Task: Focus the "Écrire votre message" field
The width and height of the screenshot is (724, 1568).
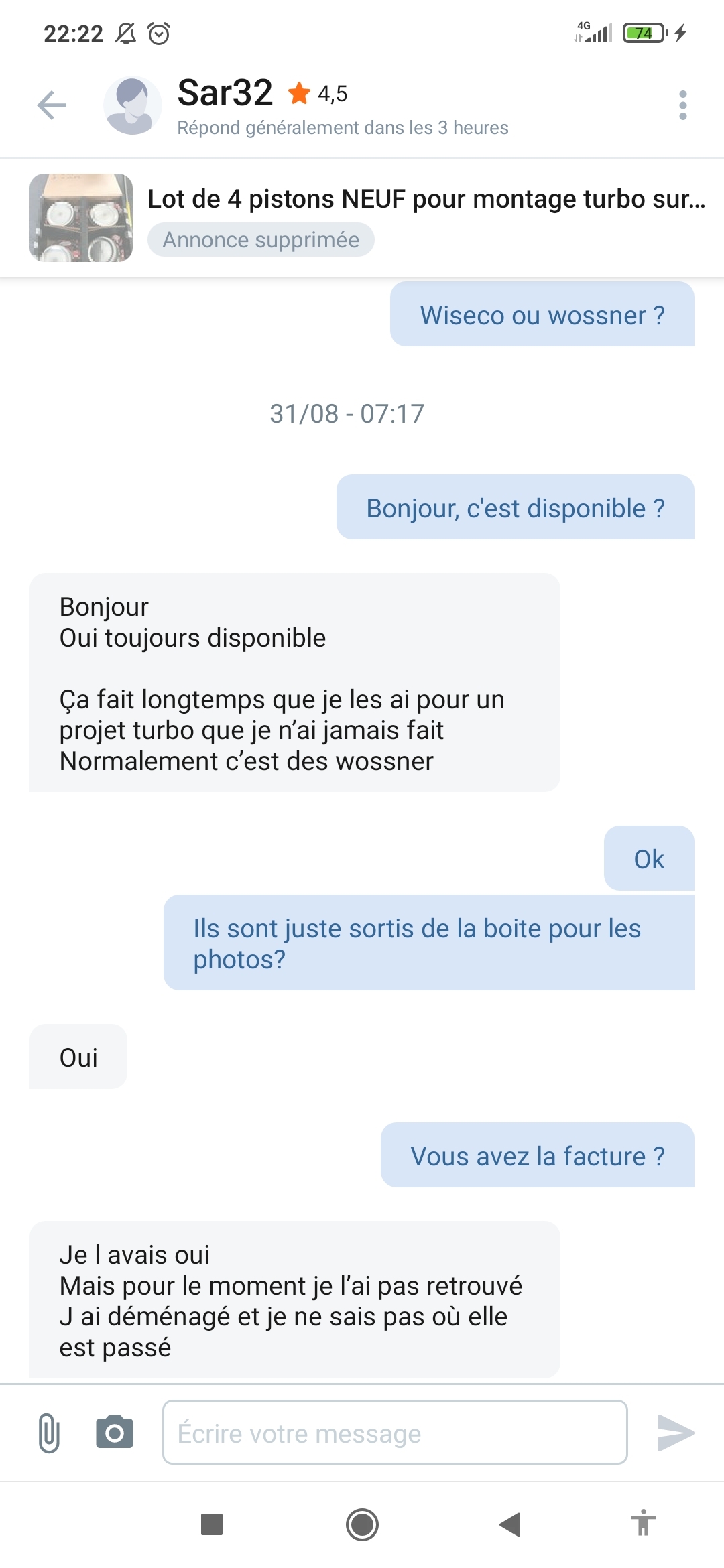Action: (394, 1433)
